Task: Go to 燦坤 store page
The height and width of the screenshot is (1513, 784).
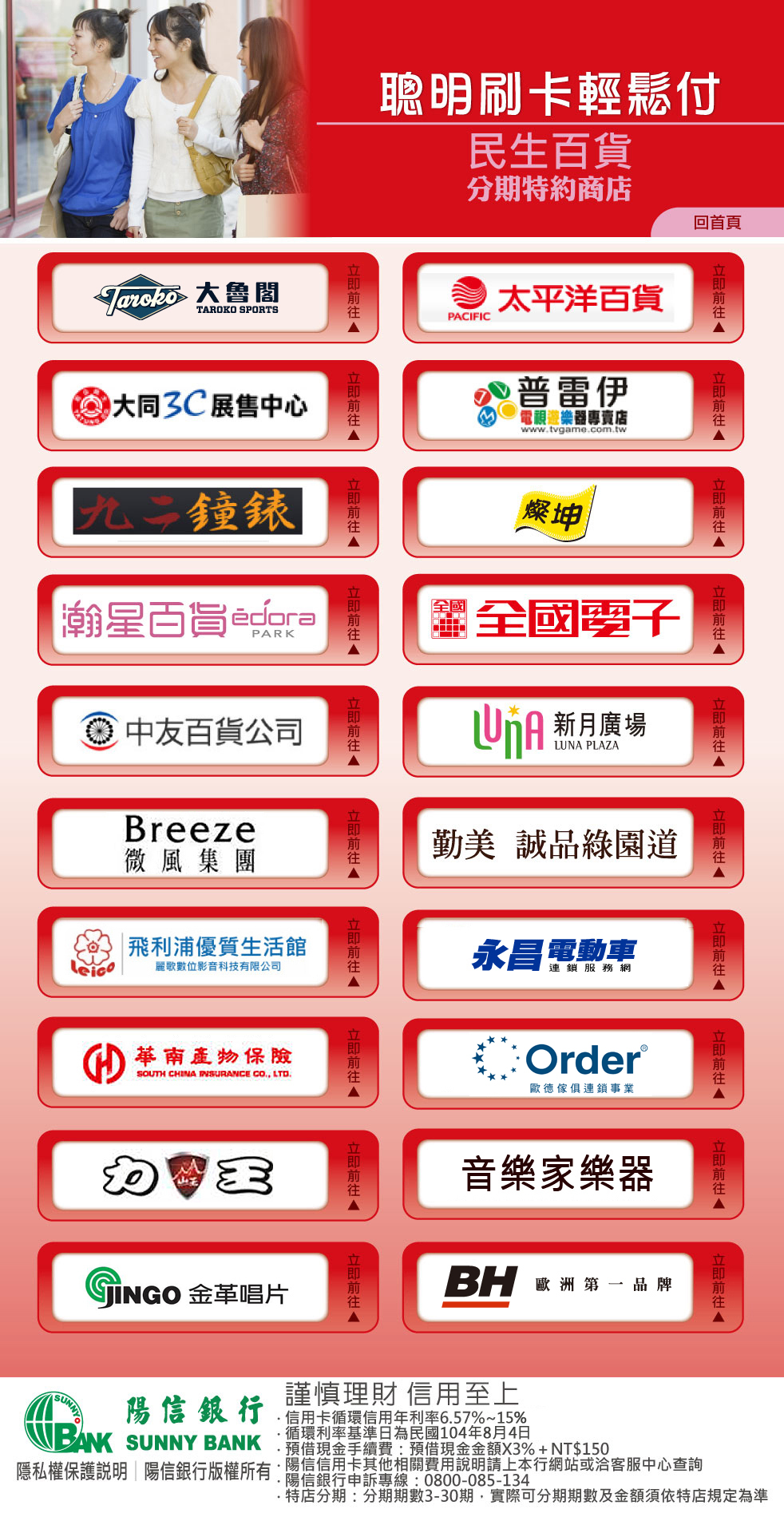Action: 556,512
